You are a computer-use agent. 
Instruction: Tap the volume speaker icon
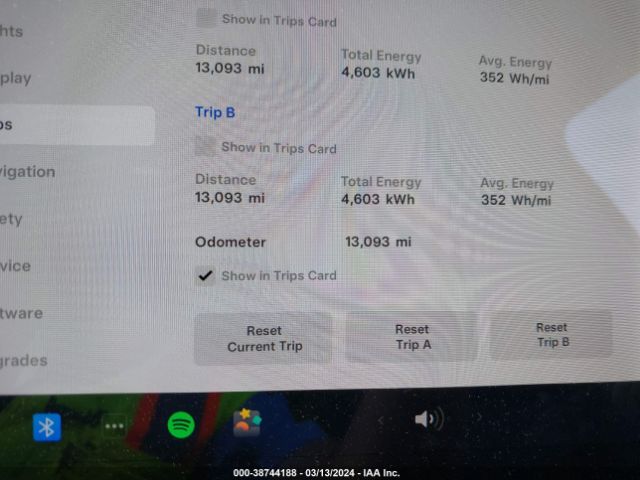pos(428,419)
